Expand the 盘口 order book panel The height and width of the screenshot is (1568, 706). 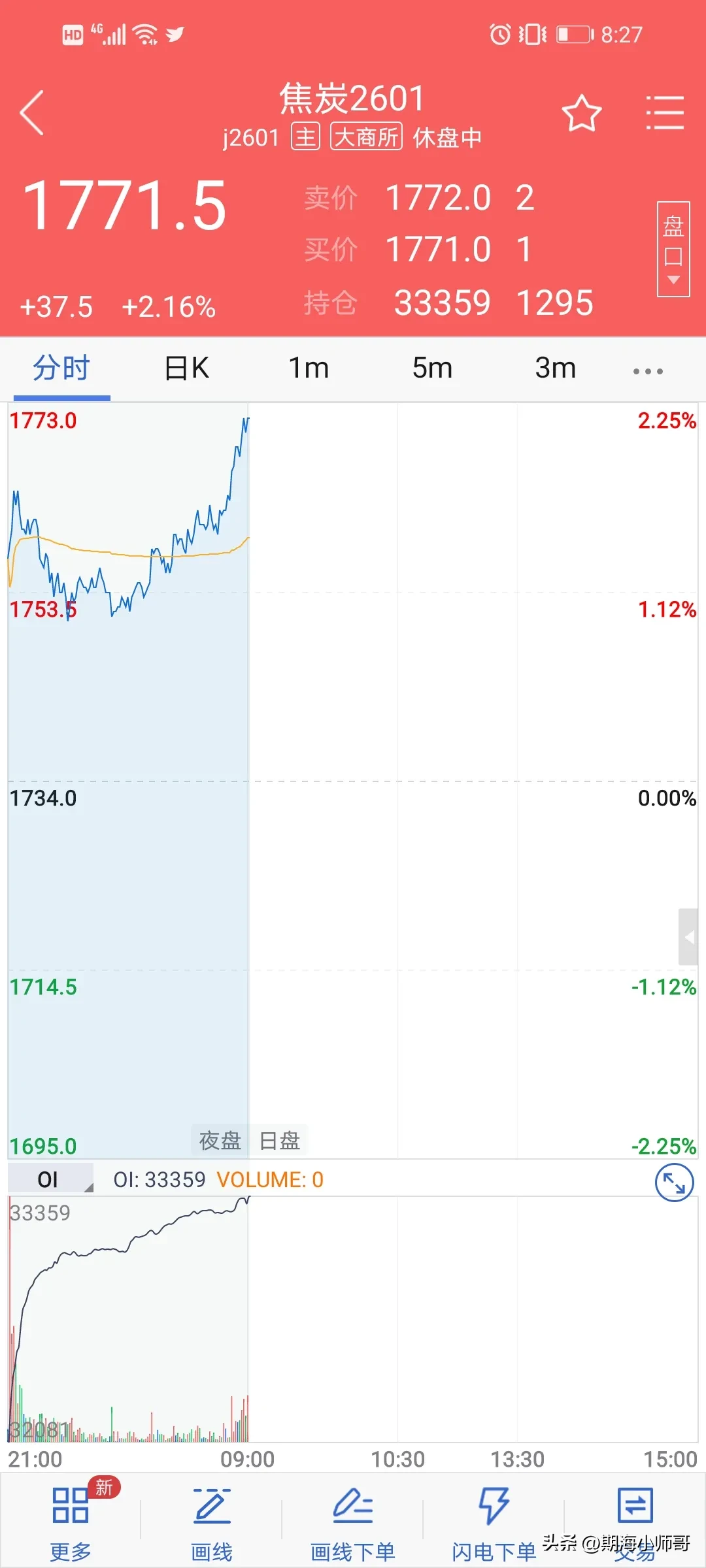click(x=673, y=249)
